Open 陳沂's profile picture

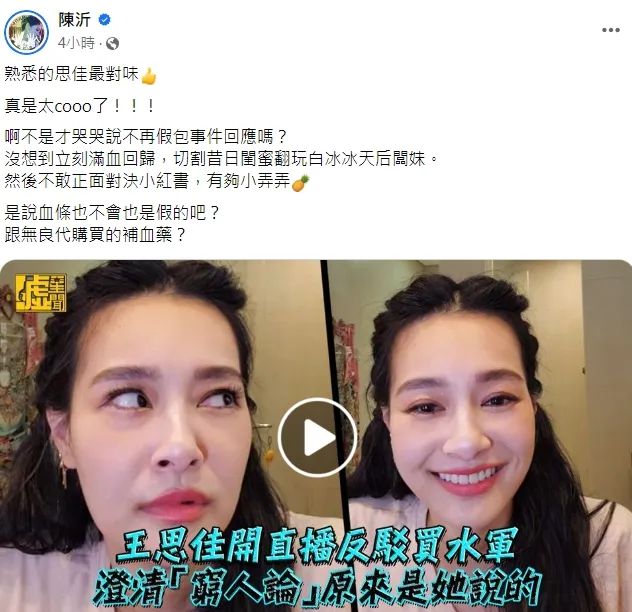pyautogui.click(x=27, y=32)
